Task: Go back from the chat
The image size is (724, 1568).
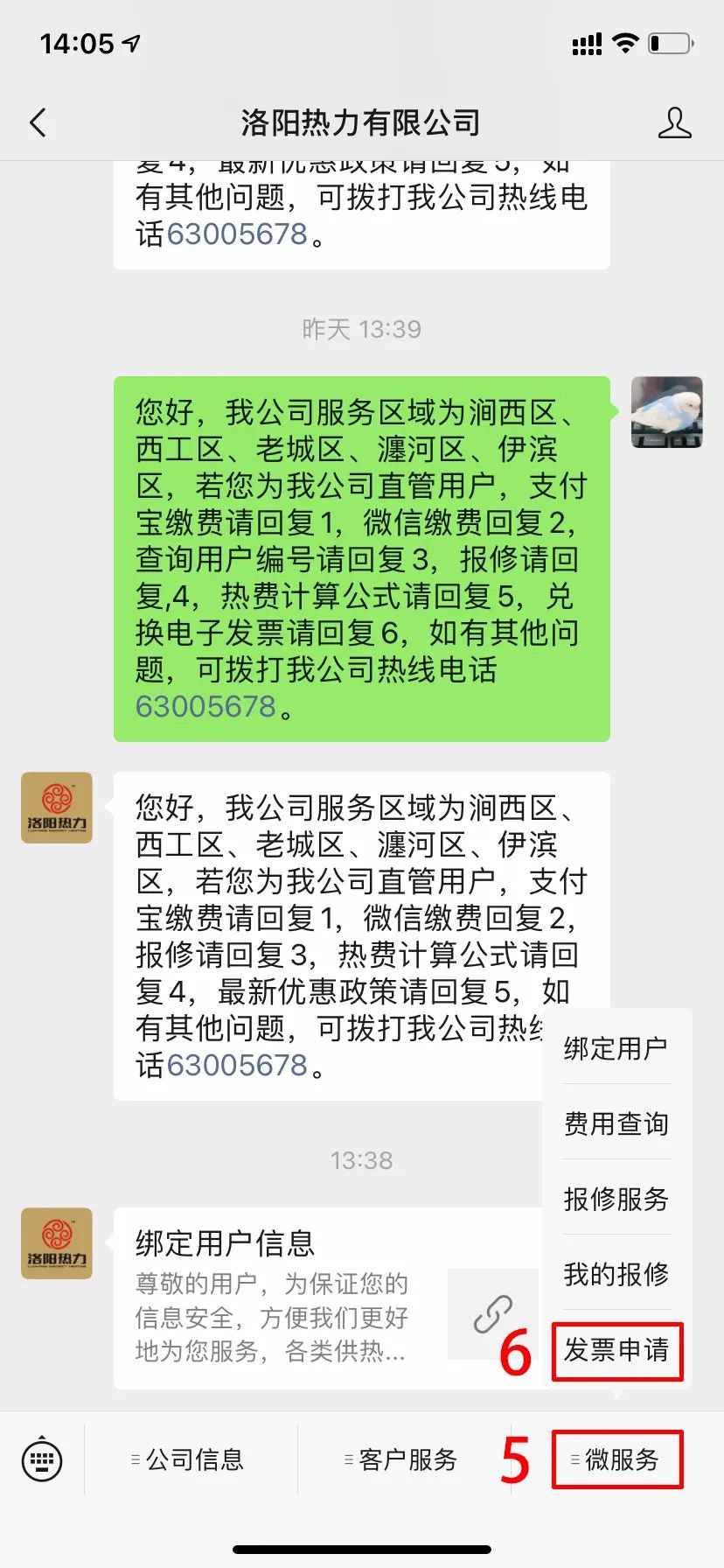Action: click(x=38, y=122)
